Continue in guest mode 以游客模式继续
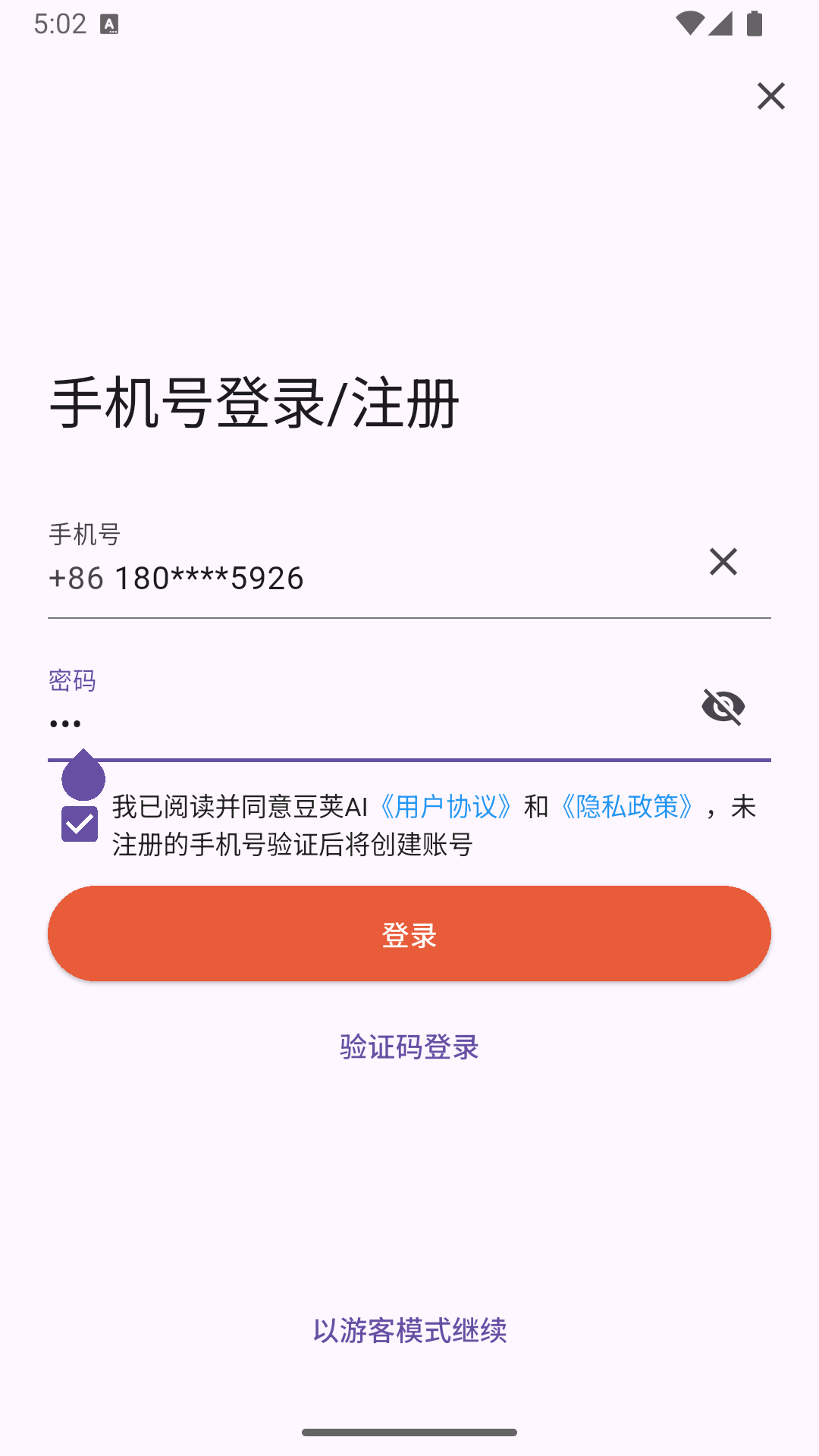 [409, 1329]
